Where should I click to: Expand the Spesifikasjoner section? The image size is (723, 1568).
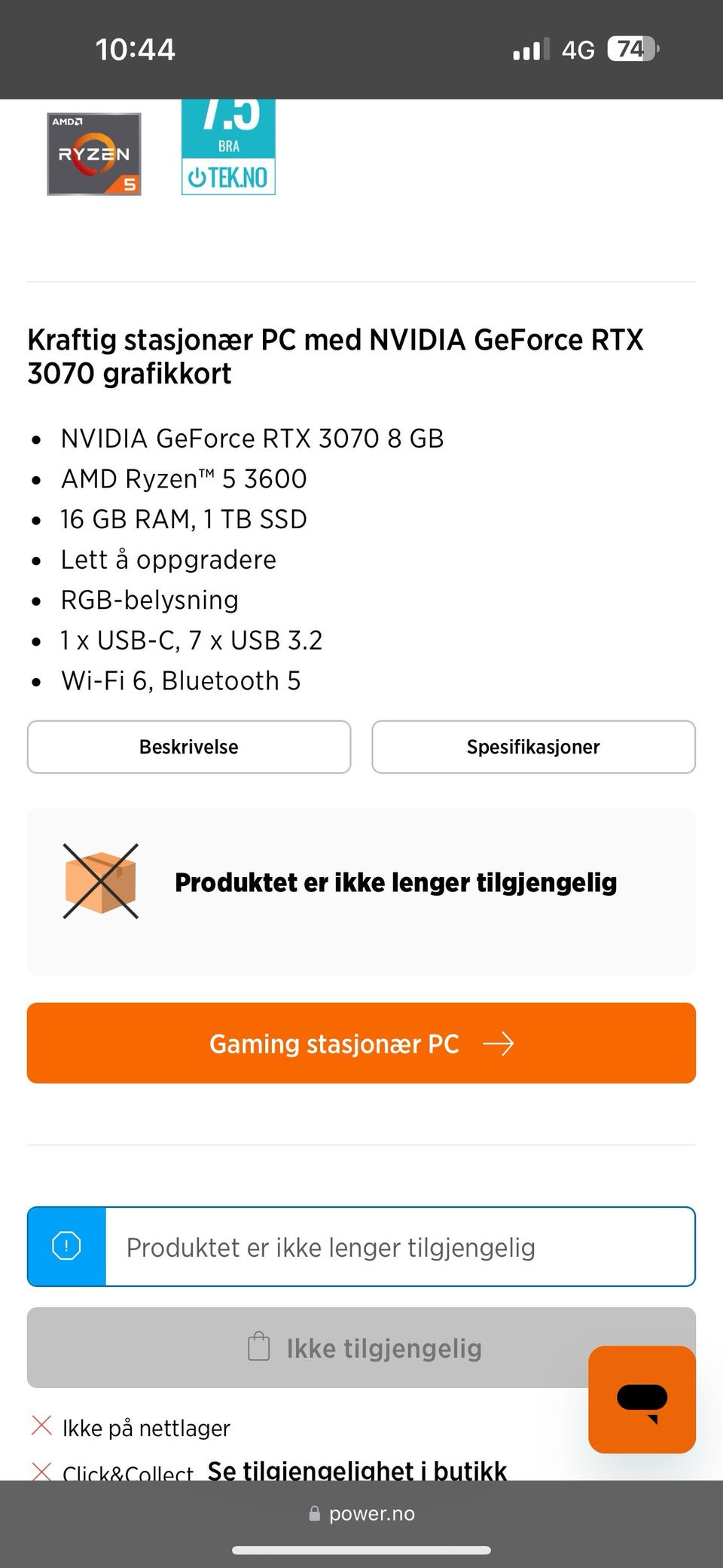[533, 747]
